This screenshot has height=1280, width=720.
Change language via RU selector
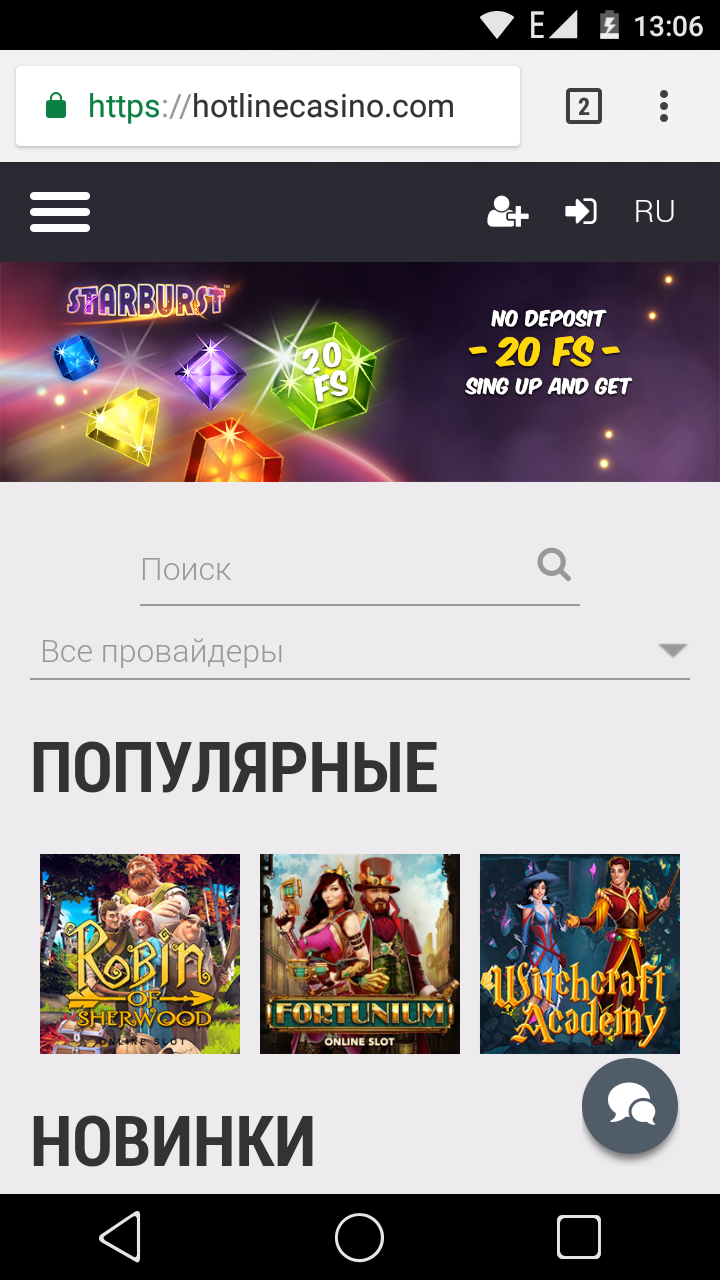(655, 212)
